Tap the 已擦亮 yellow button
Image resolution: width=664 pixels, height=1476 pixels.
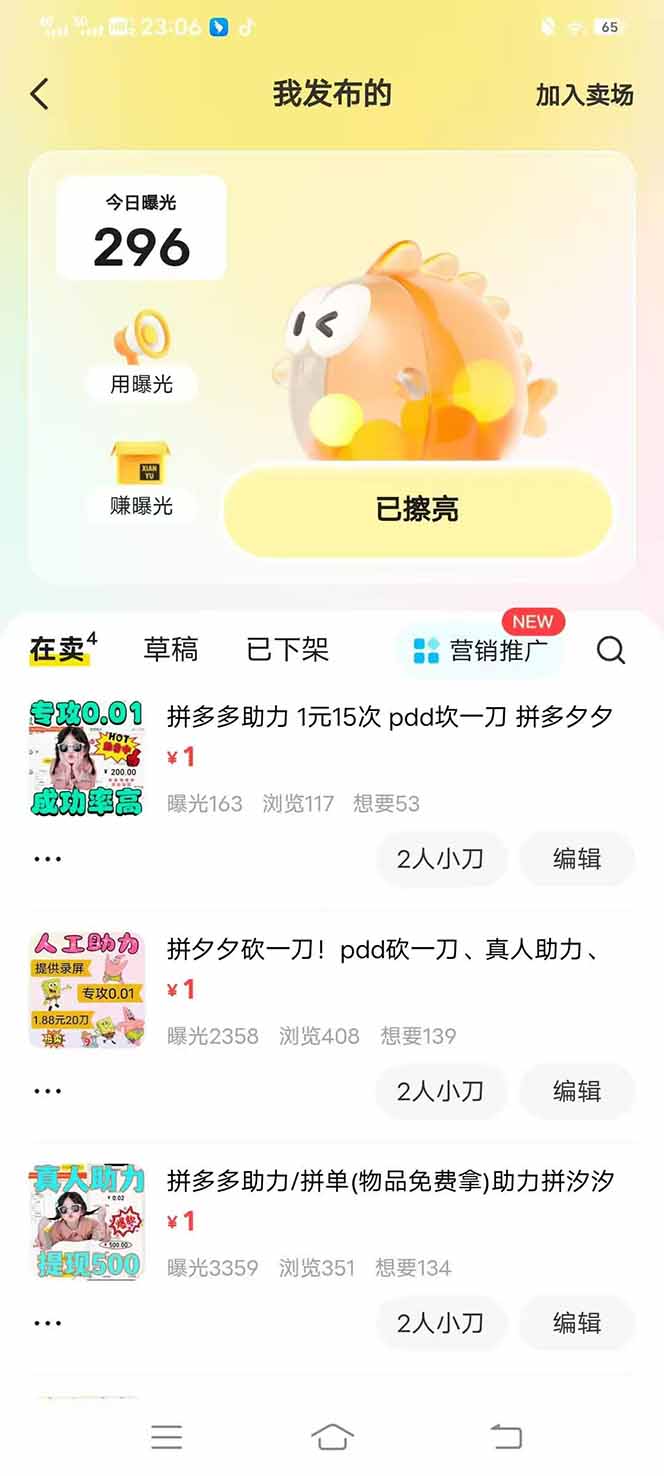click(417, 510)
